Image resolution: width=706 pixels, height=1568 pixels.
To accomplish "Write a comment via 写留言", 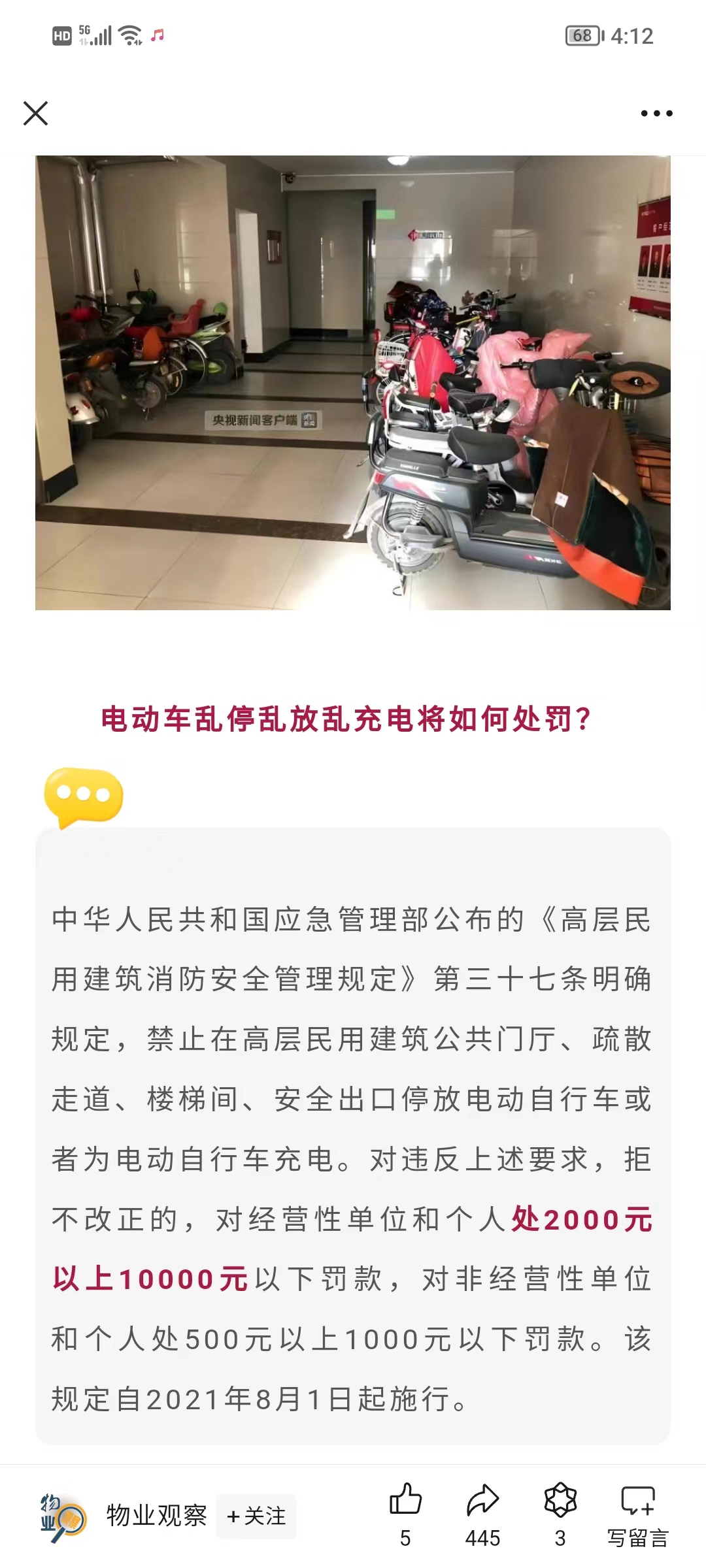I will coord(637,1514).
